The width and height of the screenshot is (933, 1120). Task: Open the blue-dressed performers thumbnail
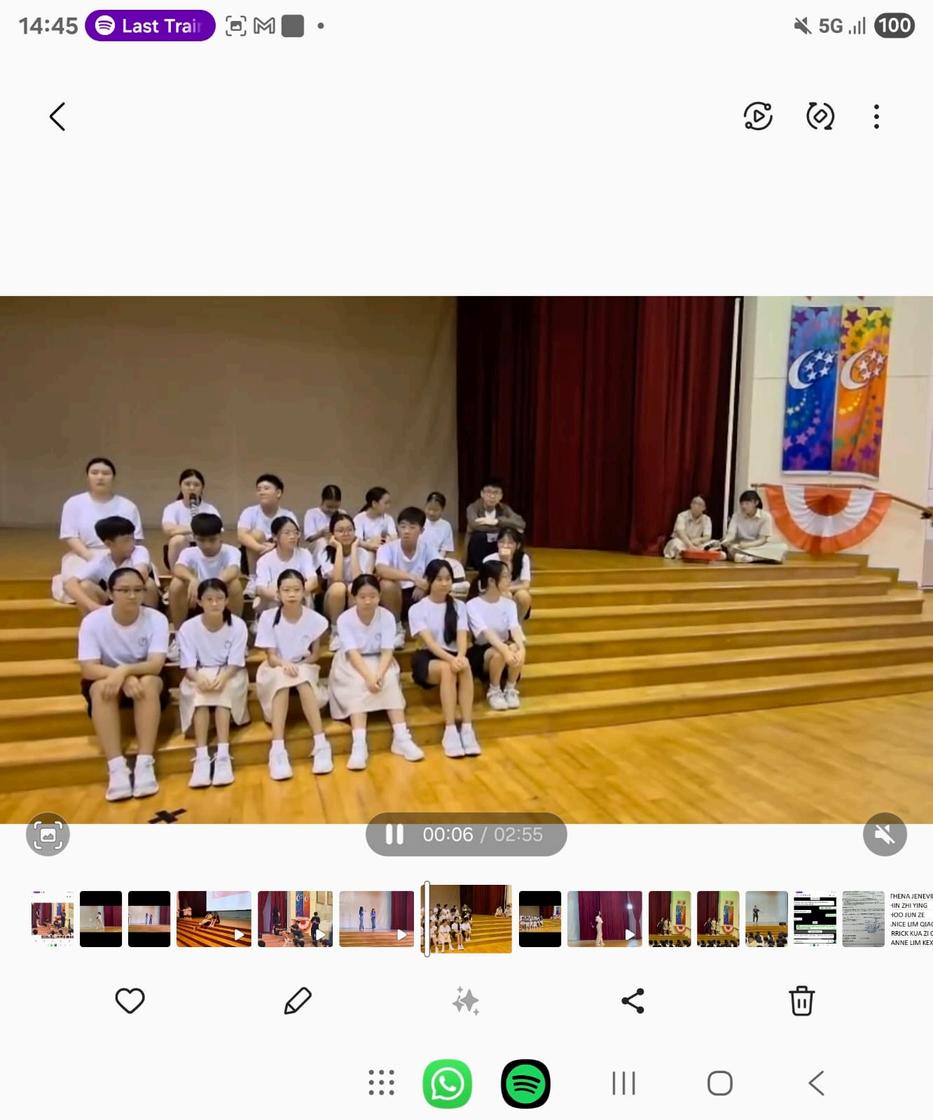(376, 918)
